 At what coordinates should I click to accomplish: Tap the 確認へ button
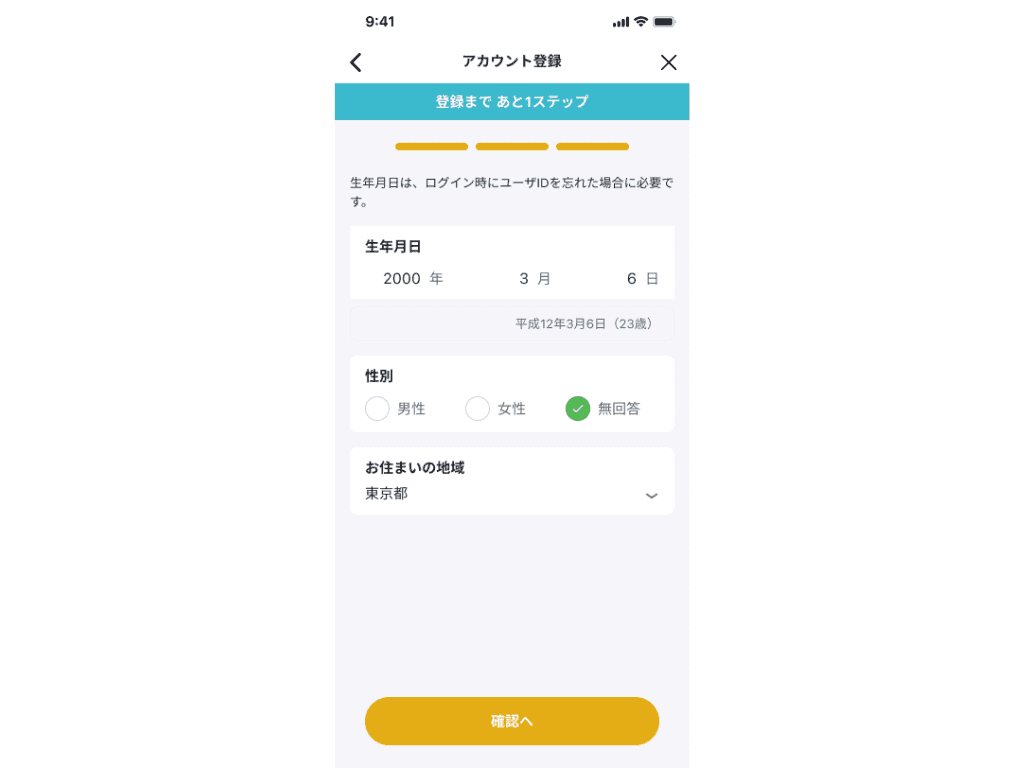512,721
